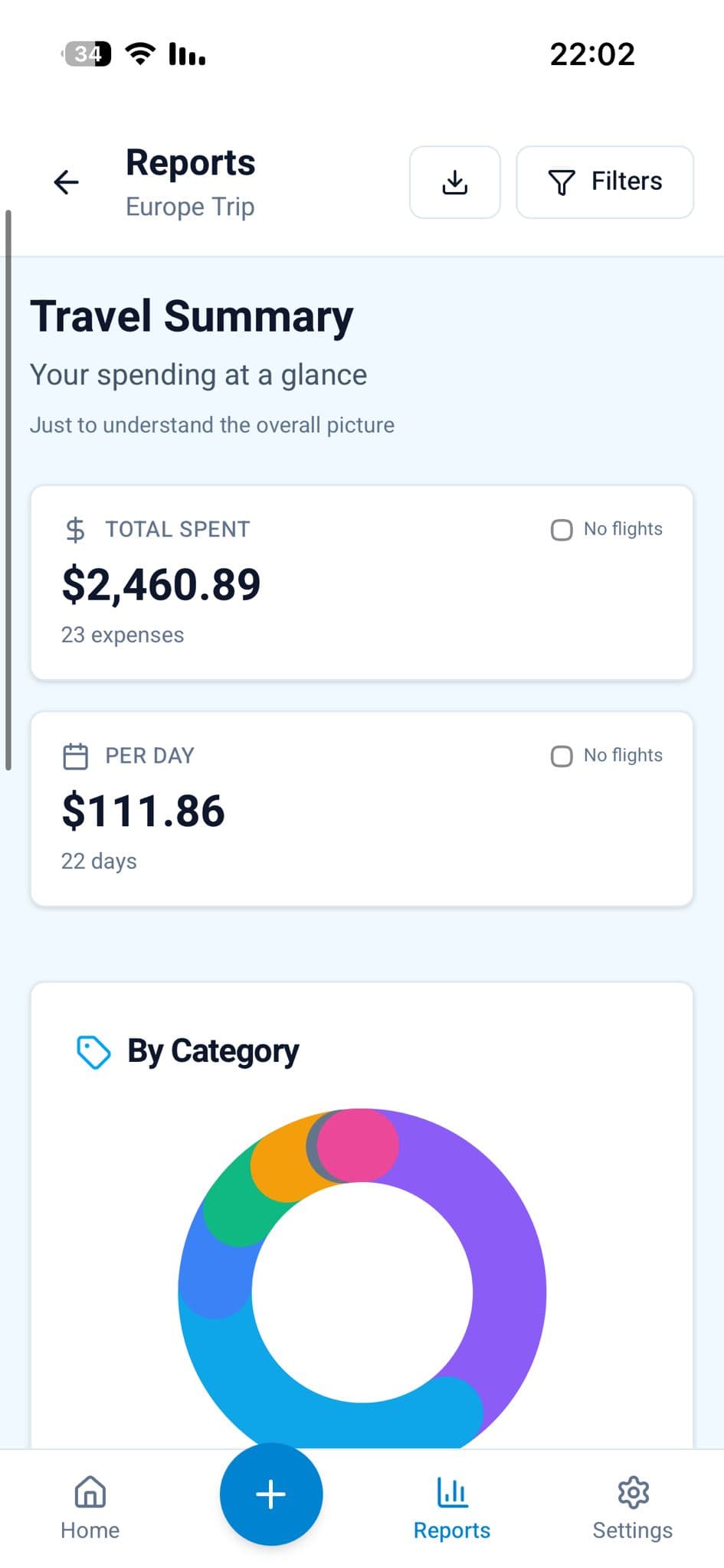
Task: Tap the pink segment in the donut chart
Action: [356, 1145]
